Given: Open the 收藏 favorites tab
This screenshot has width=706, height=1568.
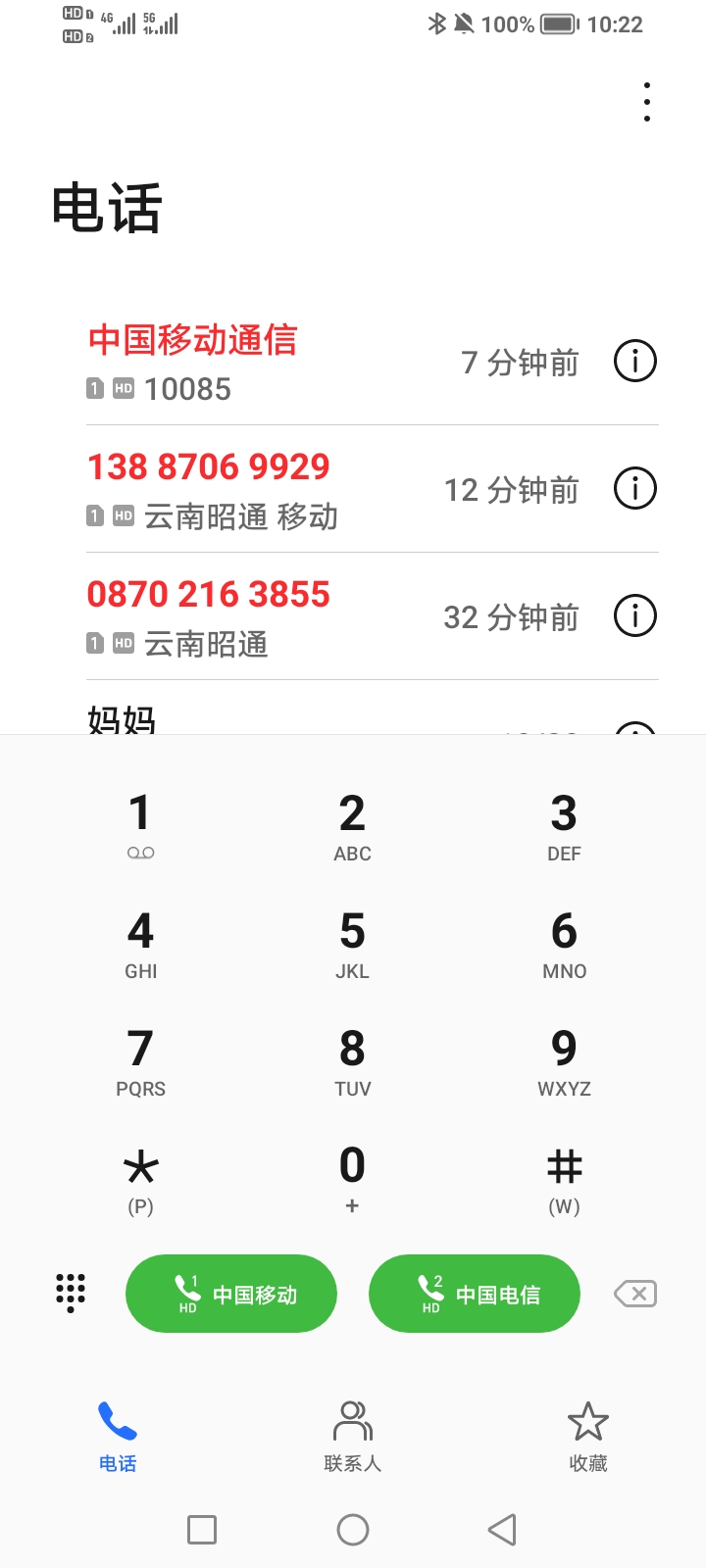Looking at the screenshot, I should tap(588, 1437).
